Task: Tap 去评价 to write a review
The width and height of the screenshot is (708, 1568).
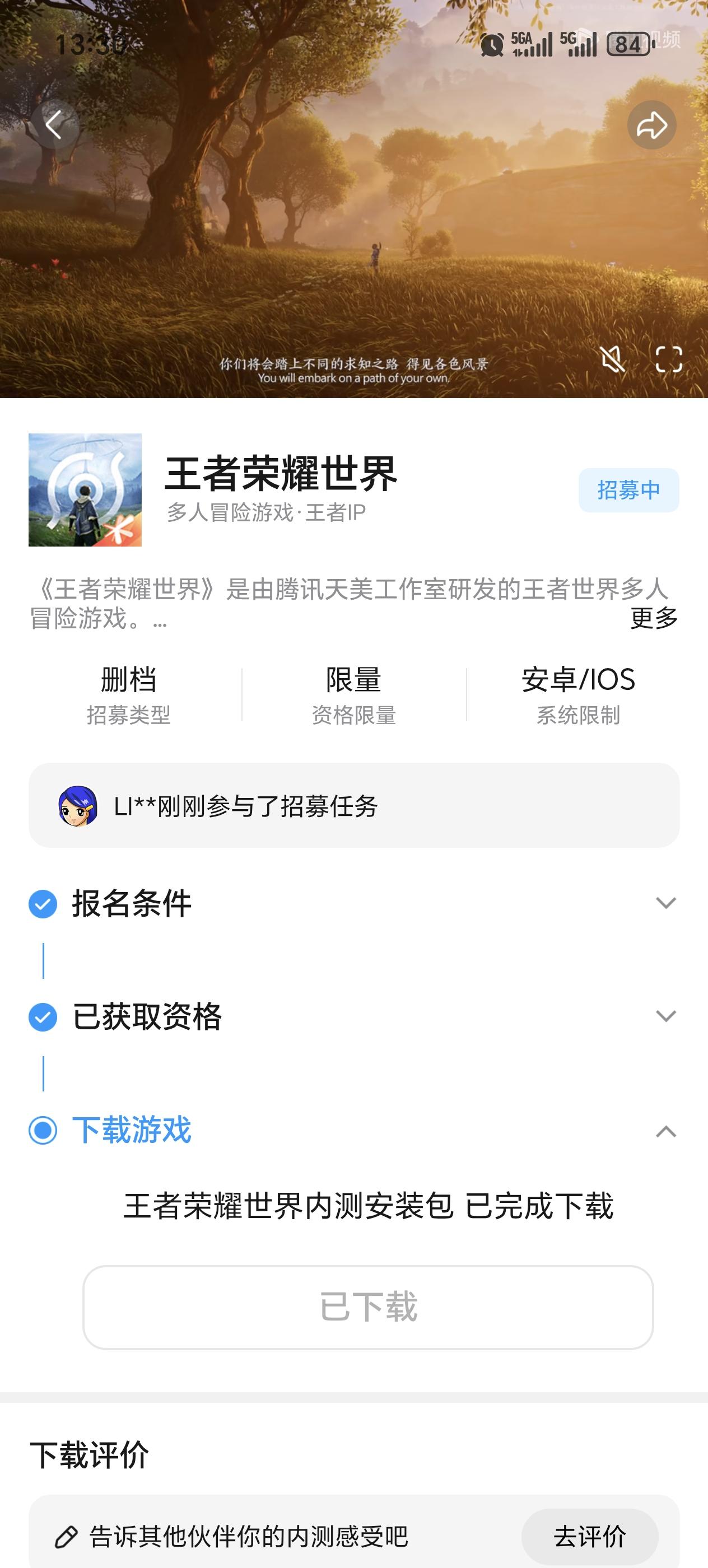Action: [589, 1536]
